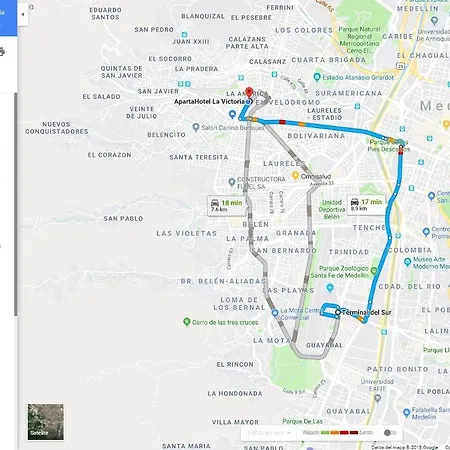Open Estadio Atanasio Girardot place marker
This screenshot has width=450, height=450.
(x=317, y=77)
